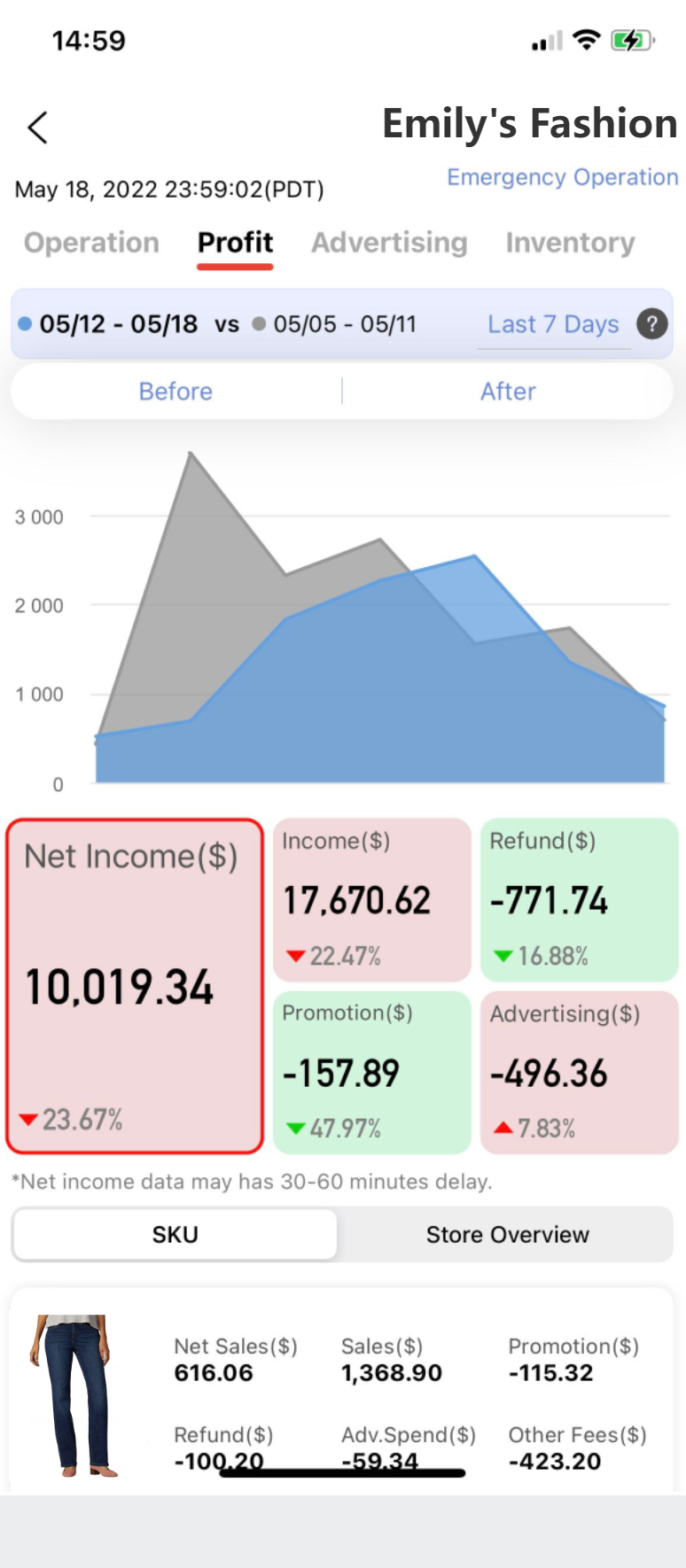Switch to the Advertising tab
This screenshot has width=686, height=1568.
click(x=389, y=243)
